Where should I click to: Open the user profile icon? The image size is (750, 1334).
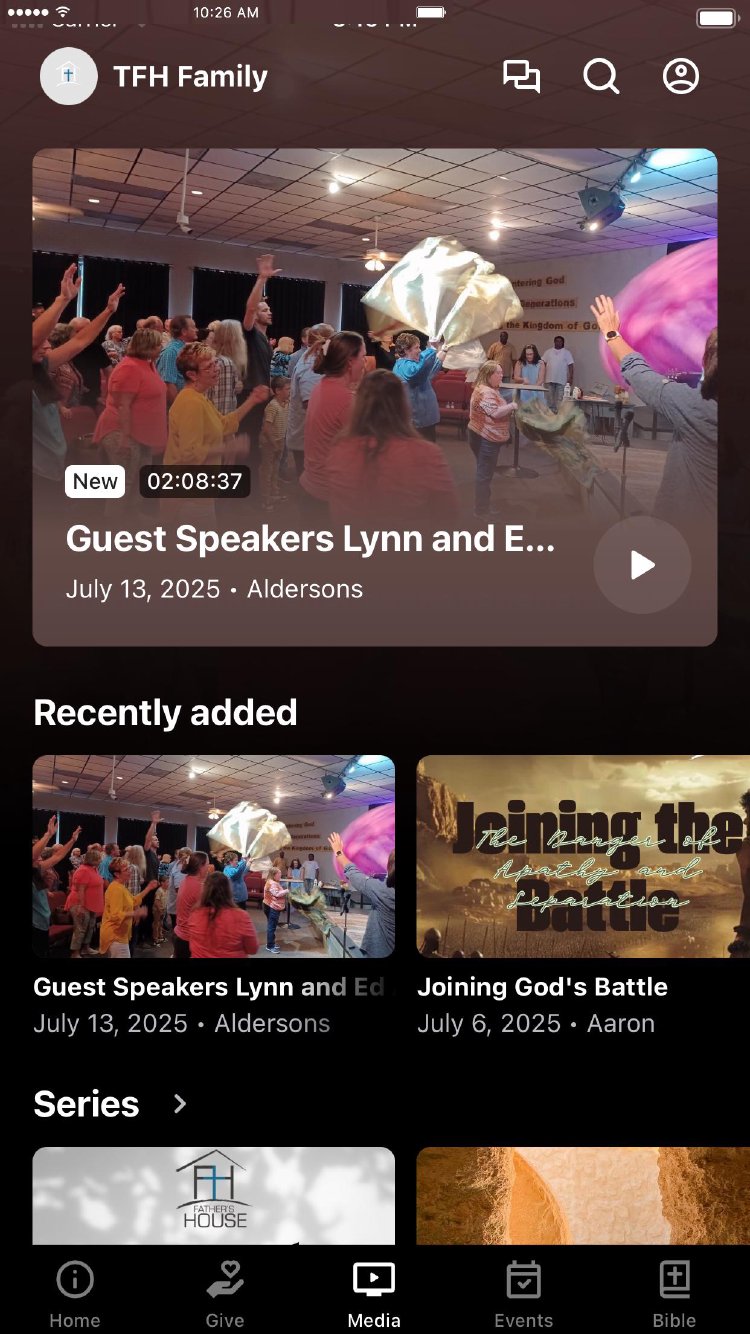click(681, 77)
